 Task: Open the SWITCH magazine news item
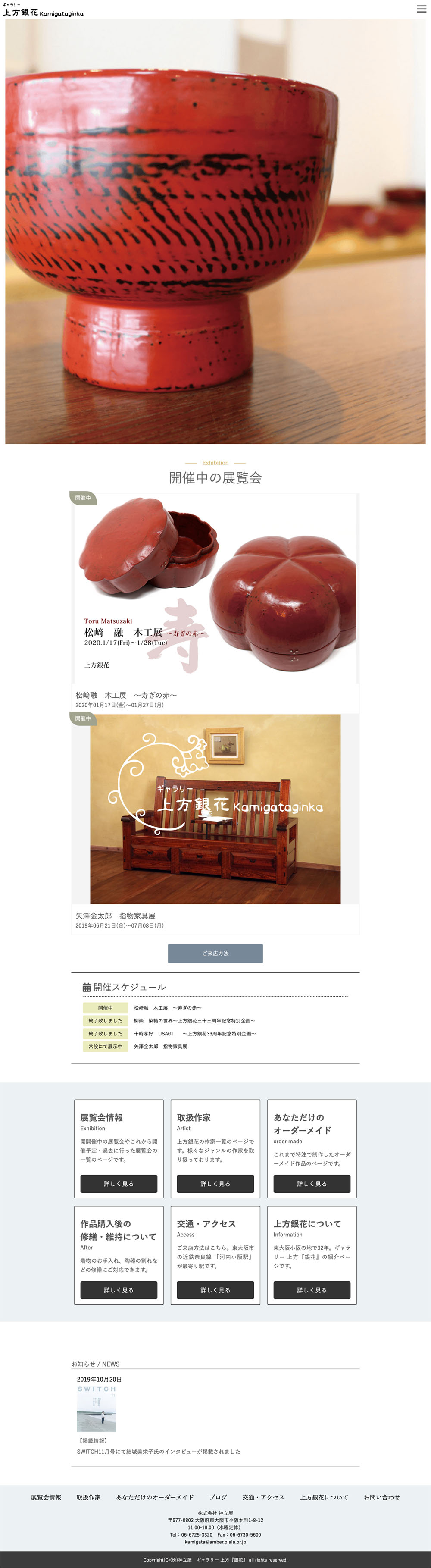(97, 1412)
